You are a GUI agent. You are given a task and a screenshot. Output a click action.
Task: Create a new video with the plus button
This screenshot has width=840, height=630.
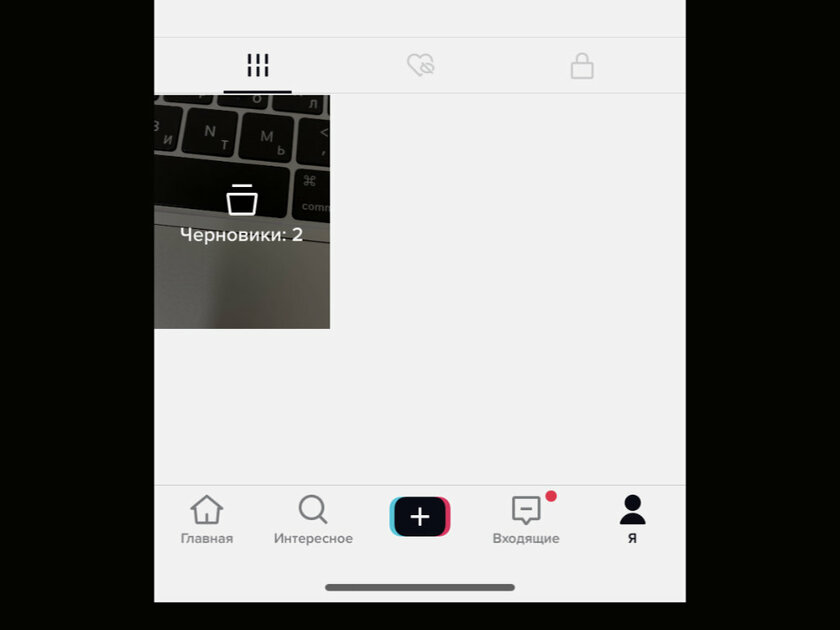[420, 517]
